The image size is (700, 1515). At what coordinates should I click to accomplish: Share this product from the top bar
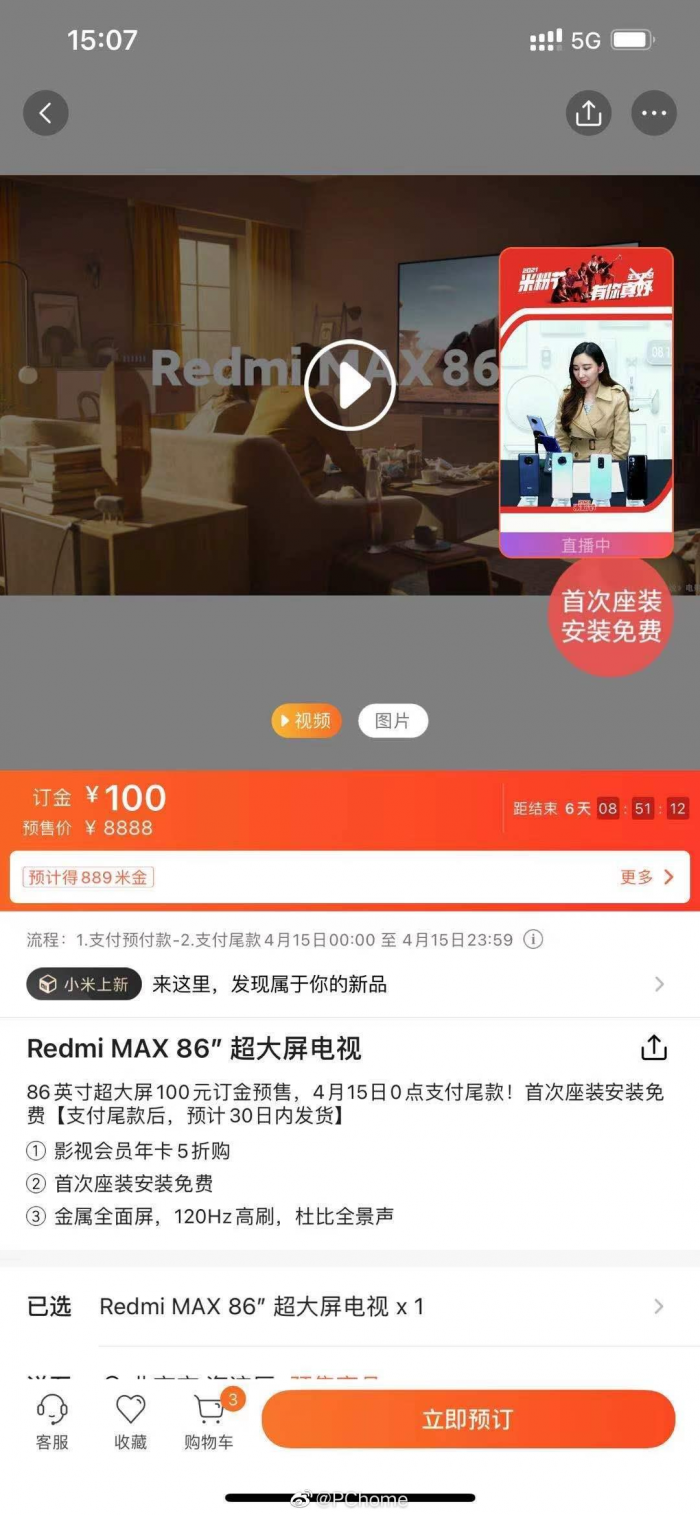pyautogui.click(x=588, y=113)
